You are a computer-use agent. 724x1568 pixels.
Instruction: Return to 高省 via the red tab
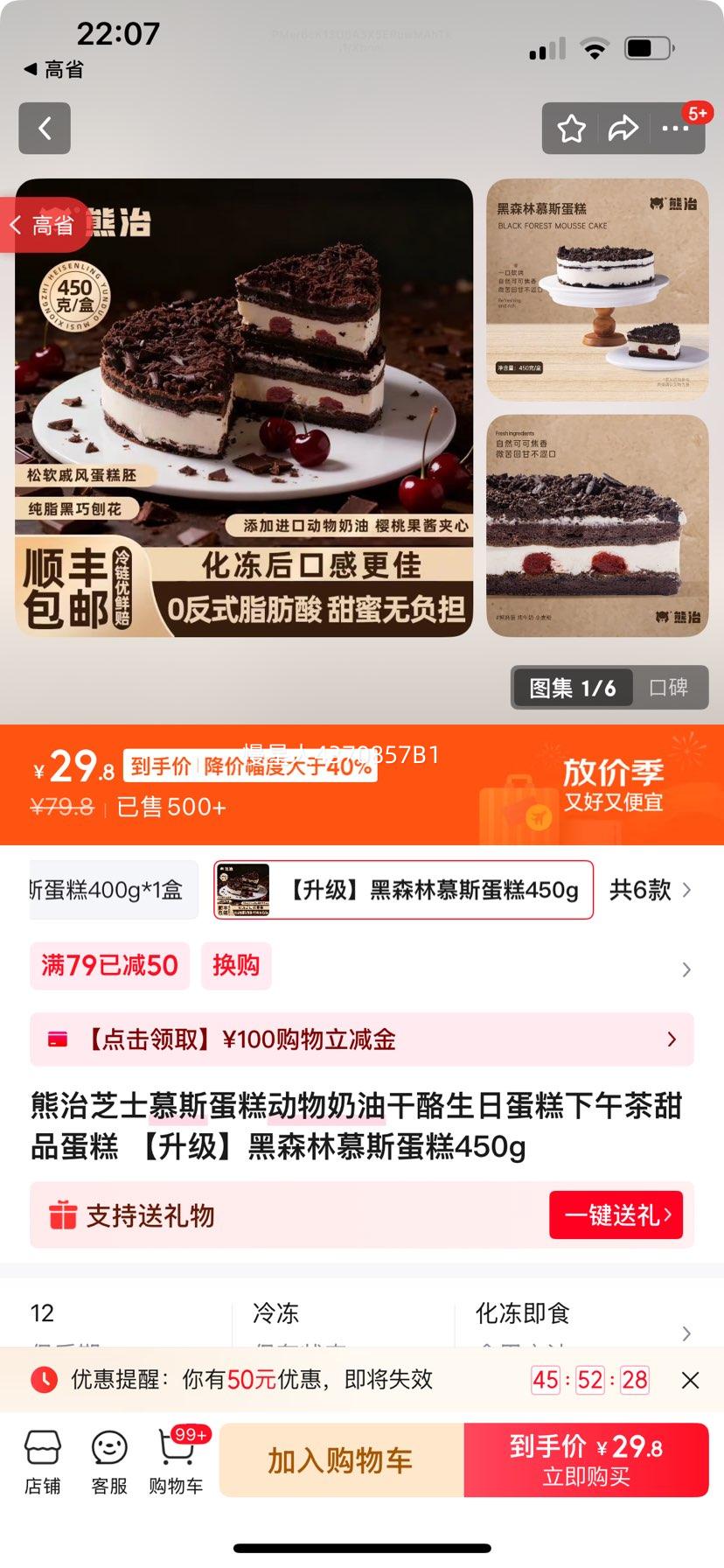pos(44,225)
